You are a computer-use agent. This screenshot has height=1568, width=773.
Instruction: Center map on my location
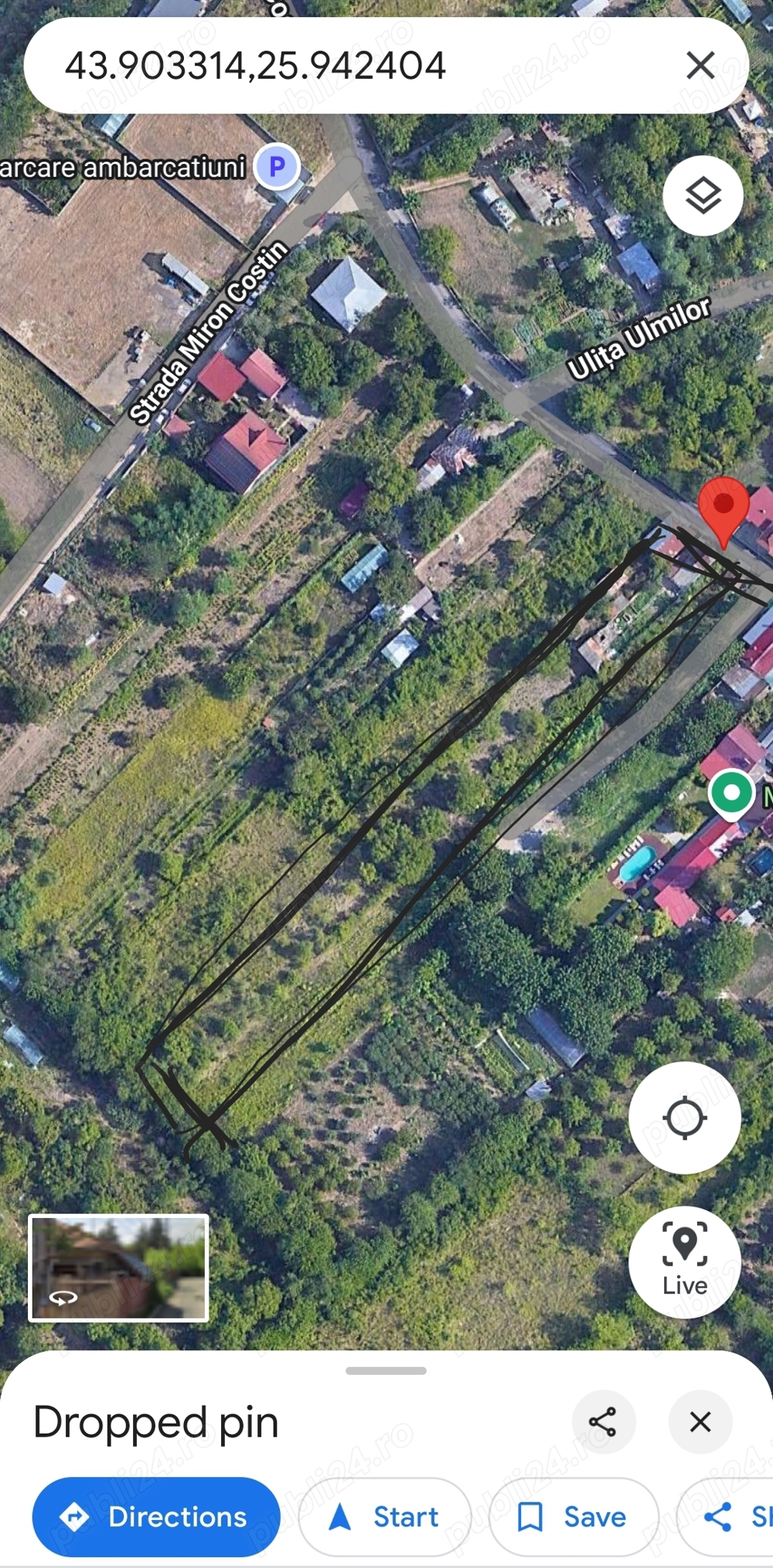coord(685,1117)
